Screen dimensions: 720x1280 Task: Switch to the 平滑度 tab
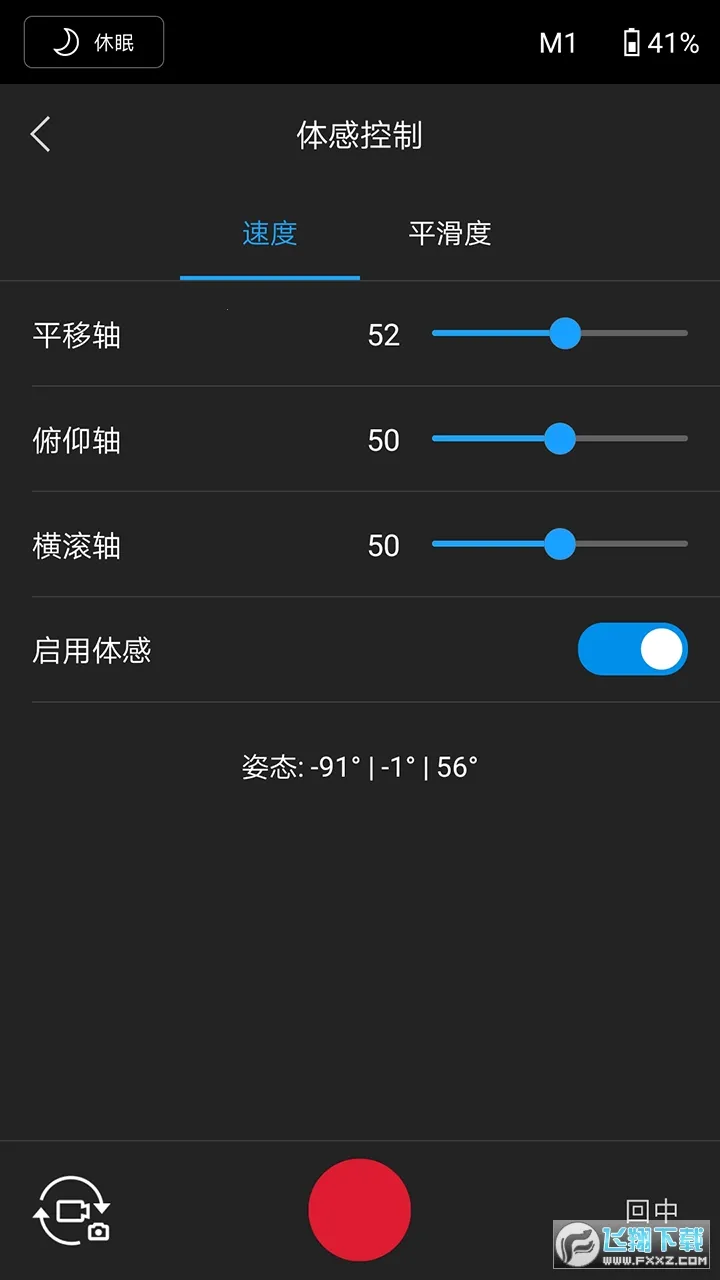point(450,234)
